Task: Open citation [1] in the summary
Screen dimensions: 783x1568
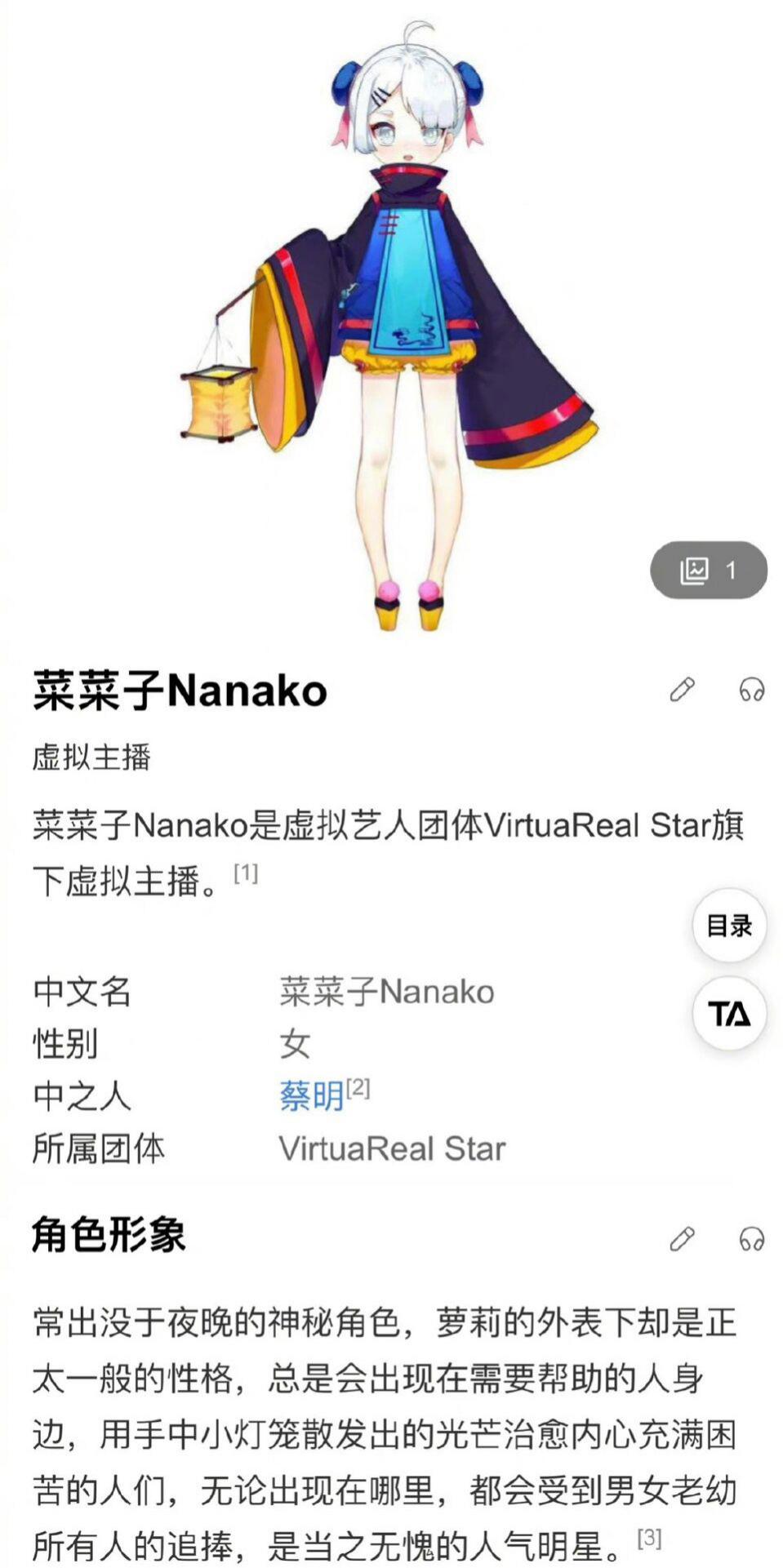Action: click(x=246, y=873)
